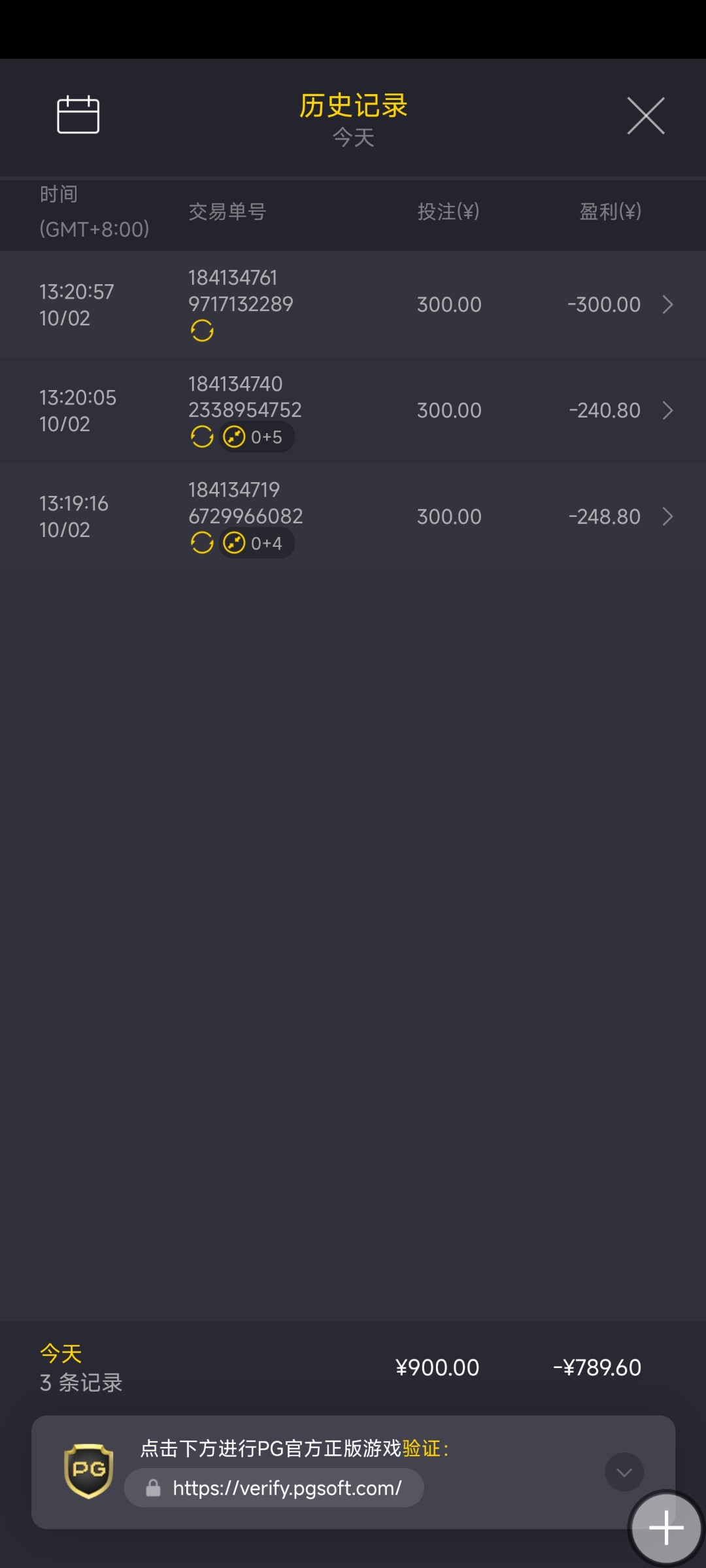Close the history records panel
This screenshot has width=706, height=1568.
(x=646, y=116)
